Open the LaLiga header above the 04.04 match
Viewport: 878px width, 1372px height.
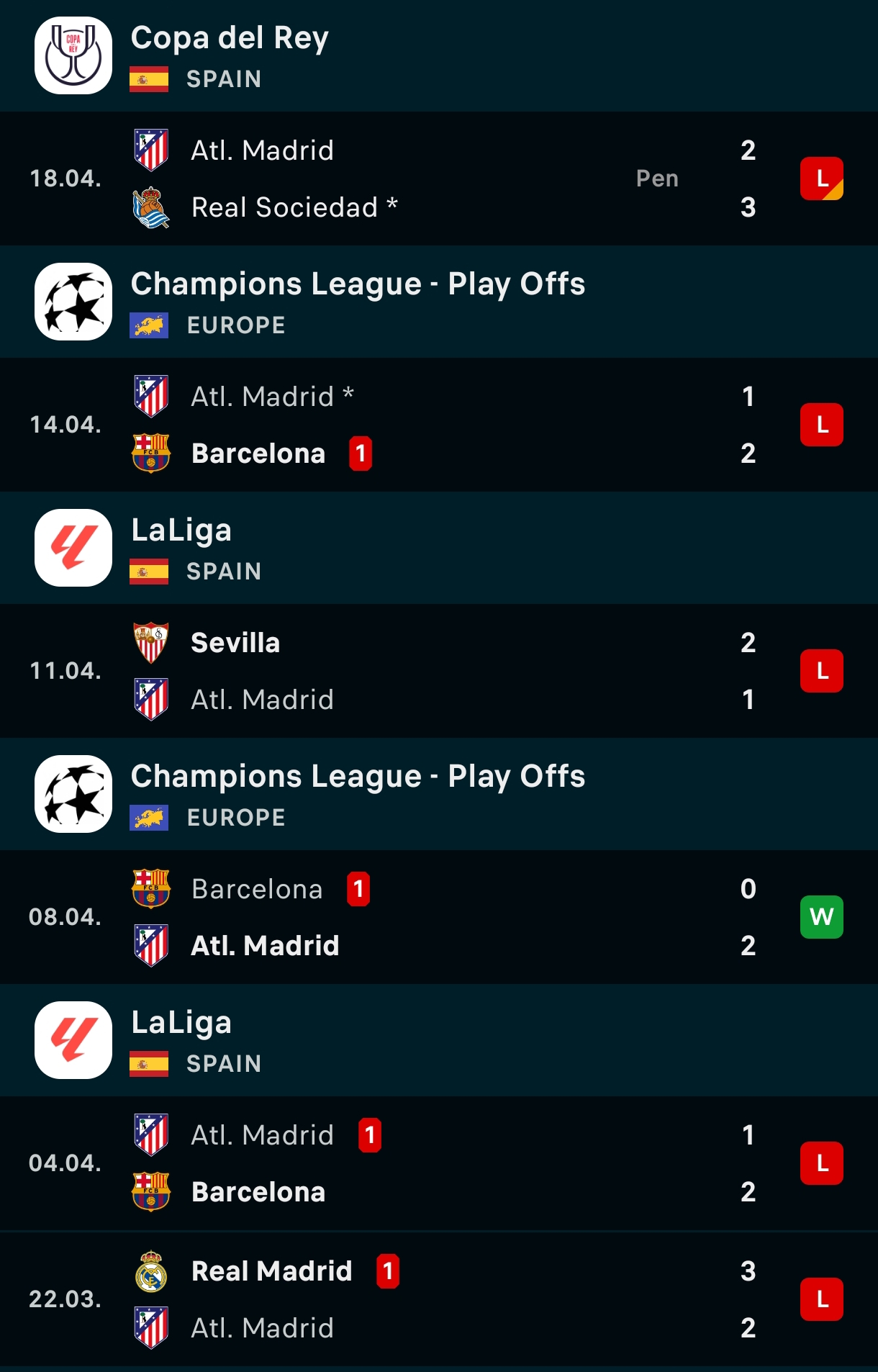439,1041
